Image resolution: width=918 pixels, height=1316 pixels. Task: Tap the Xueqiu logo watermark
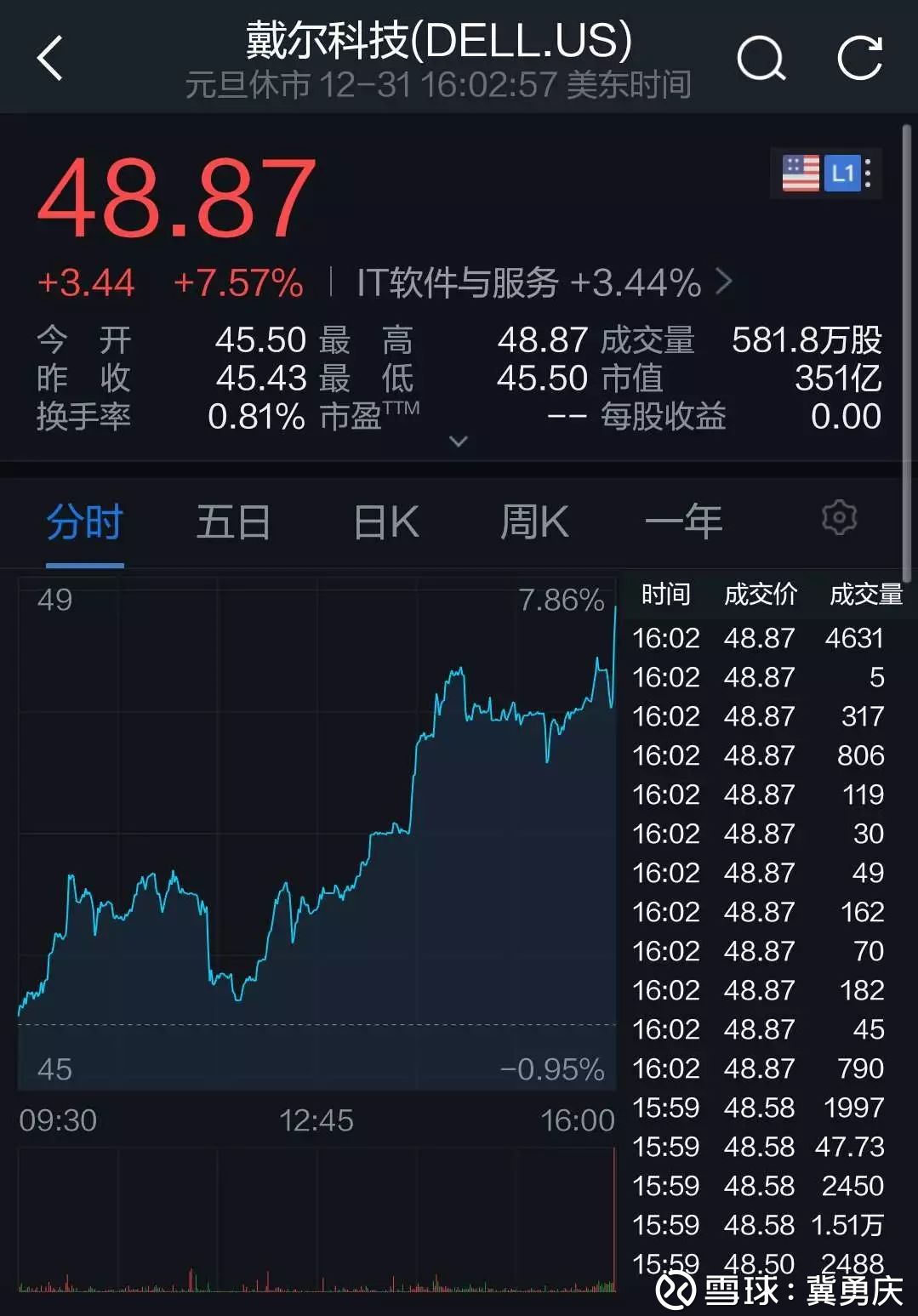pyautogui.click(x=676, y=1290)
